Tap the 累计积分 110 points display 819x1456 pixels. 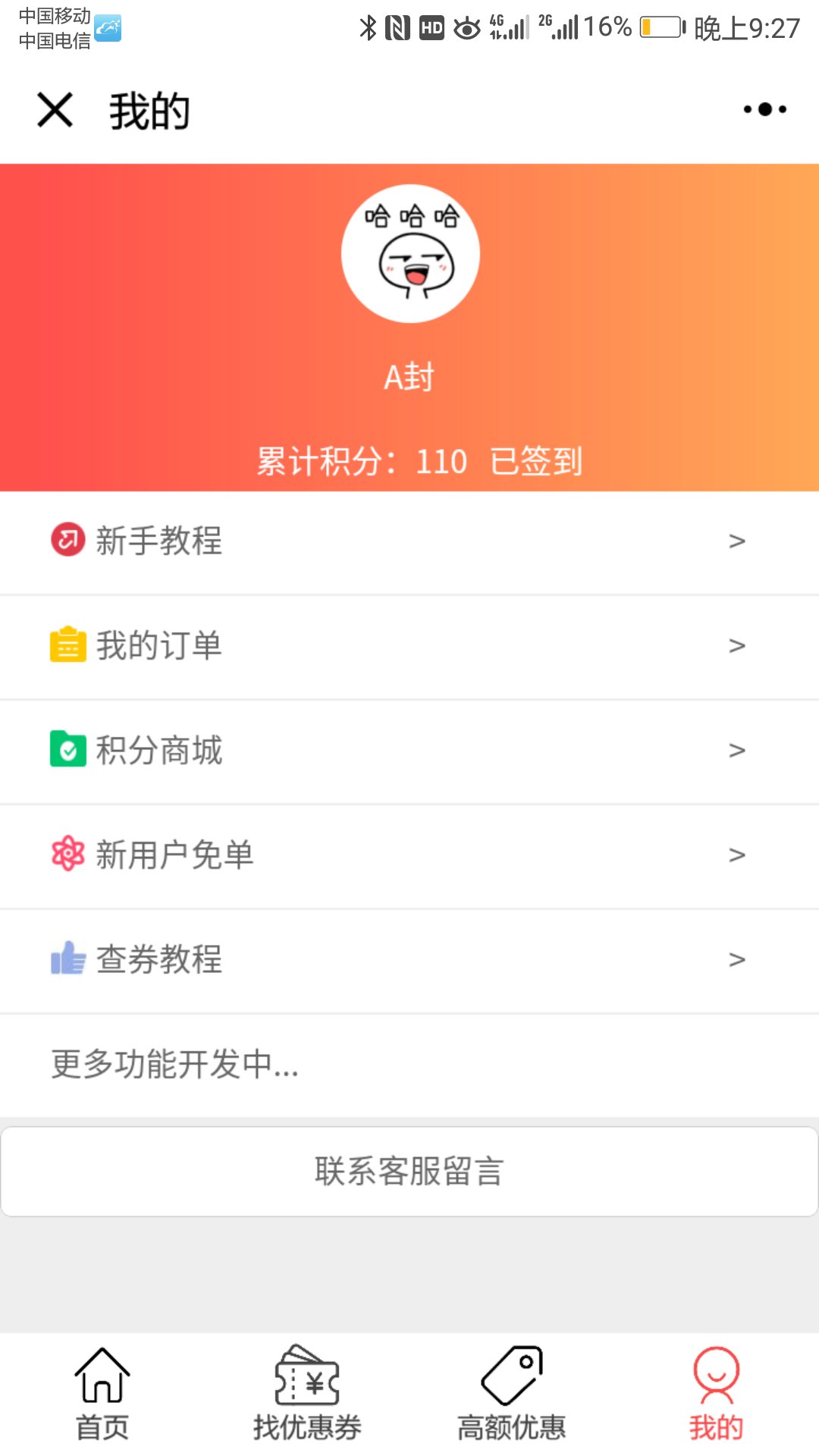362,460
